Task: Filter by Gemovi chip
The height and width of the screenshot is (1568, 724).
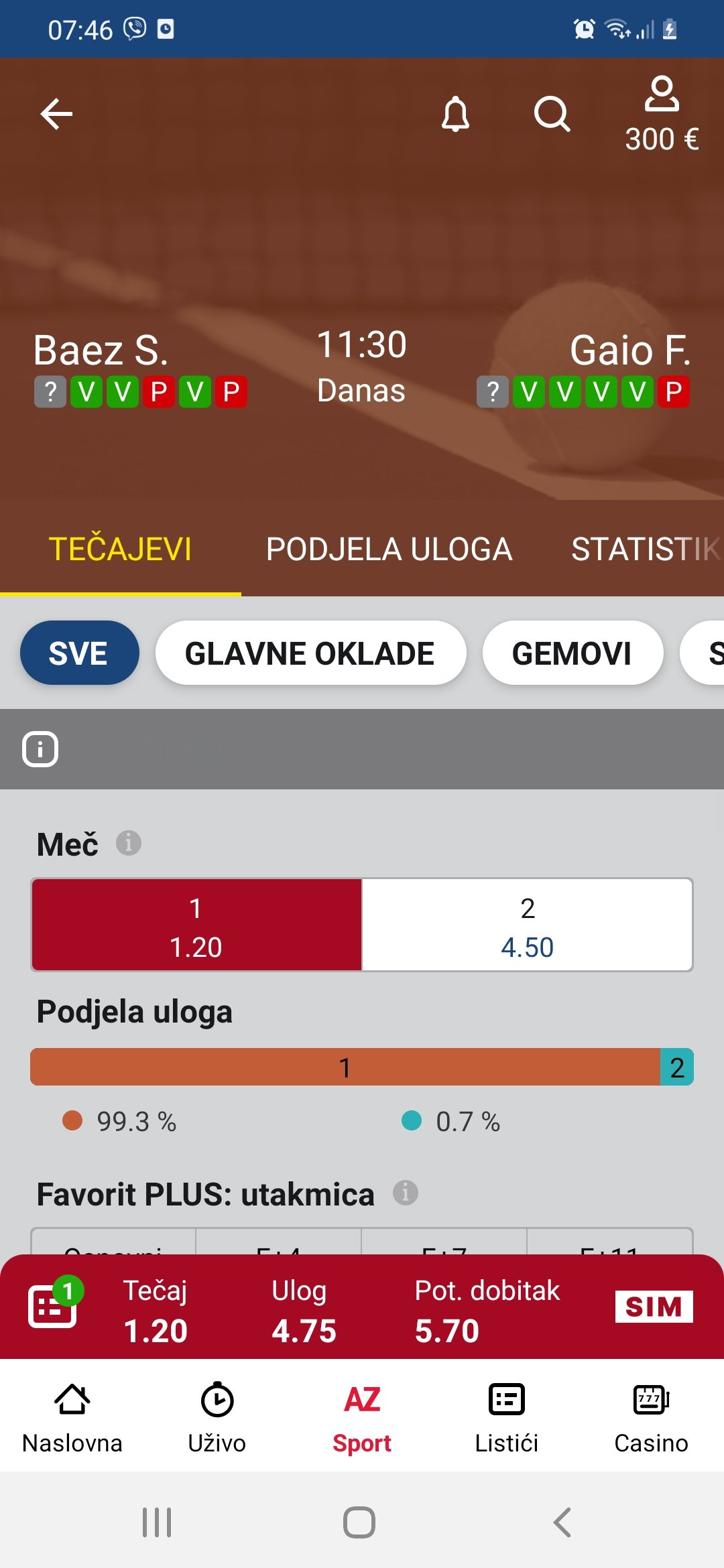Action: [572, 653]
